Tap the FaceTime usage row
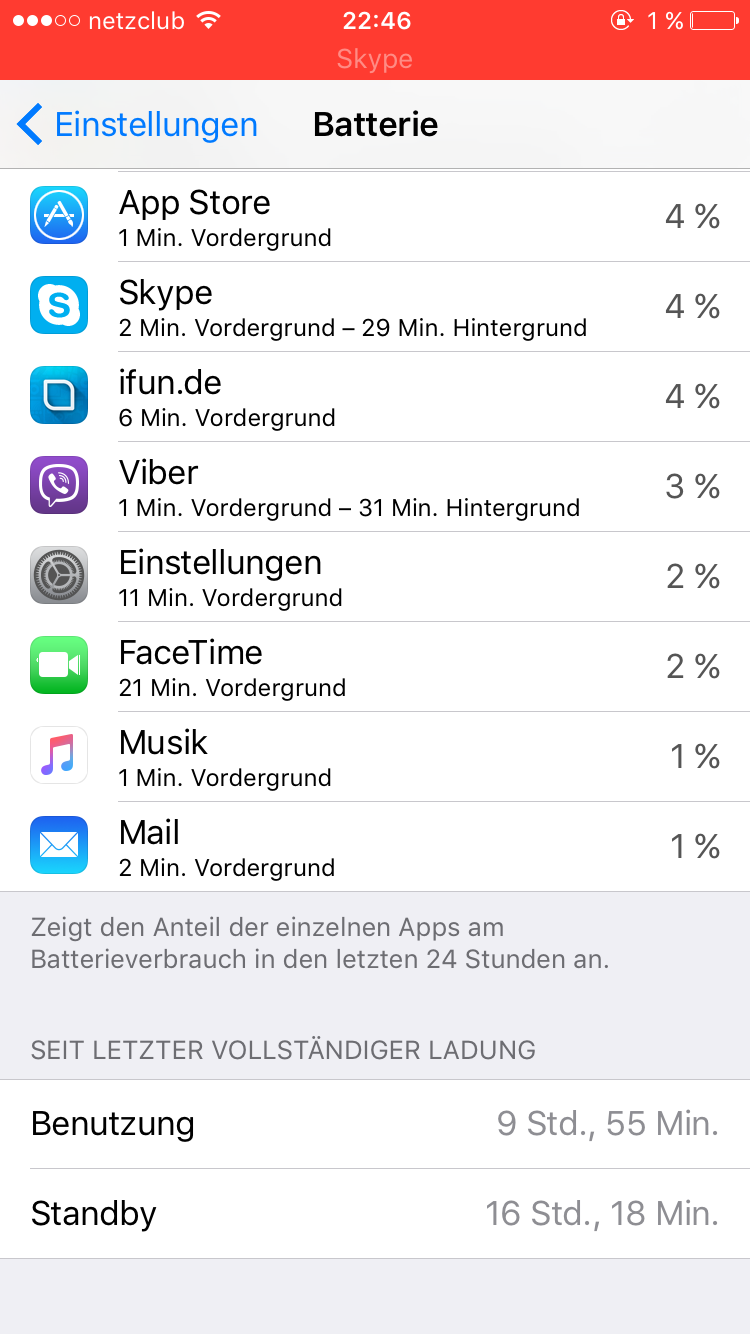This screenshot has width=750, height=1334. tap(375, 667)
